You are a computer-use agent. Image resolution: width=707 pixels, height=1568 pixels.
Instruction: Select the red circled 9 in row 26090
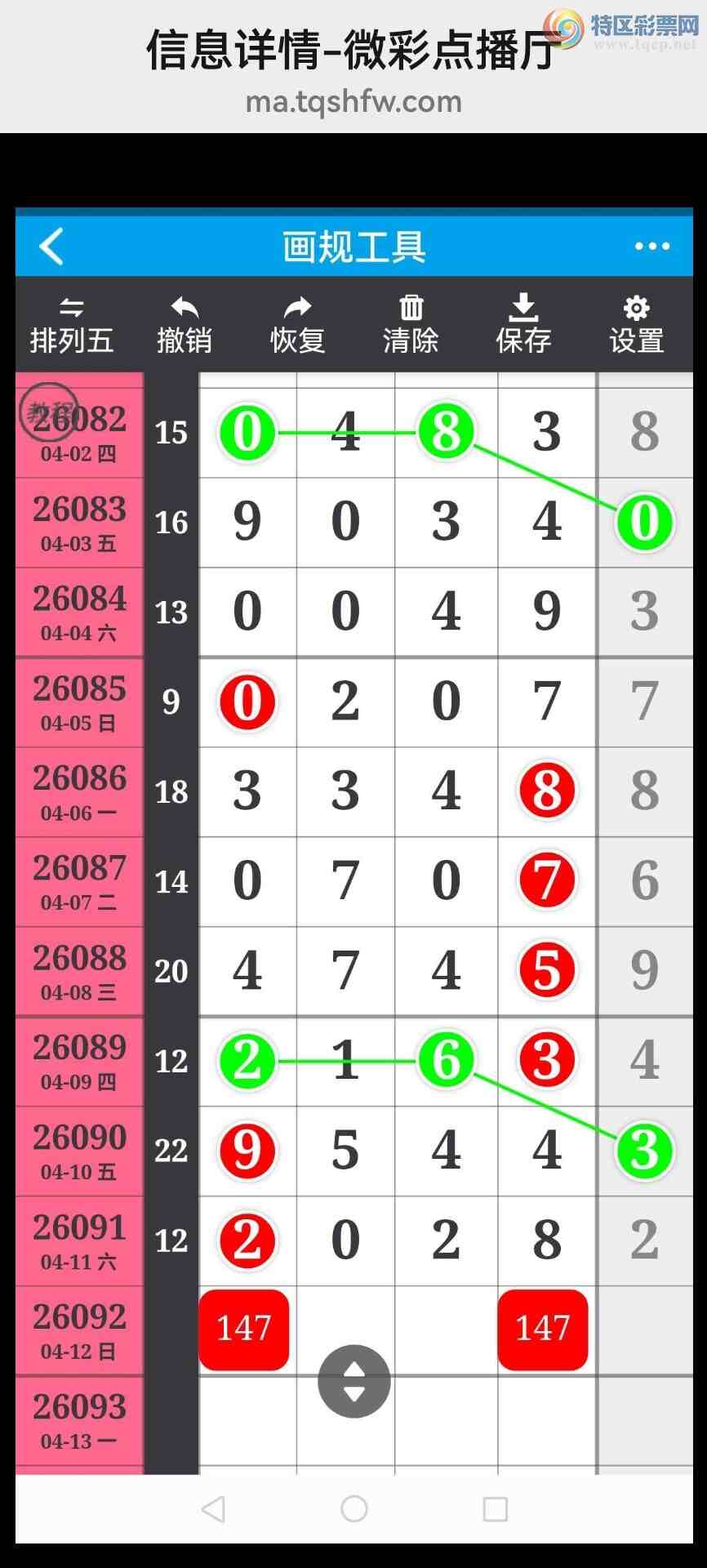click(x=247, y=1150)
